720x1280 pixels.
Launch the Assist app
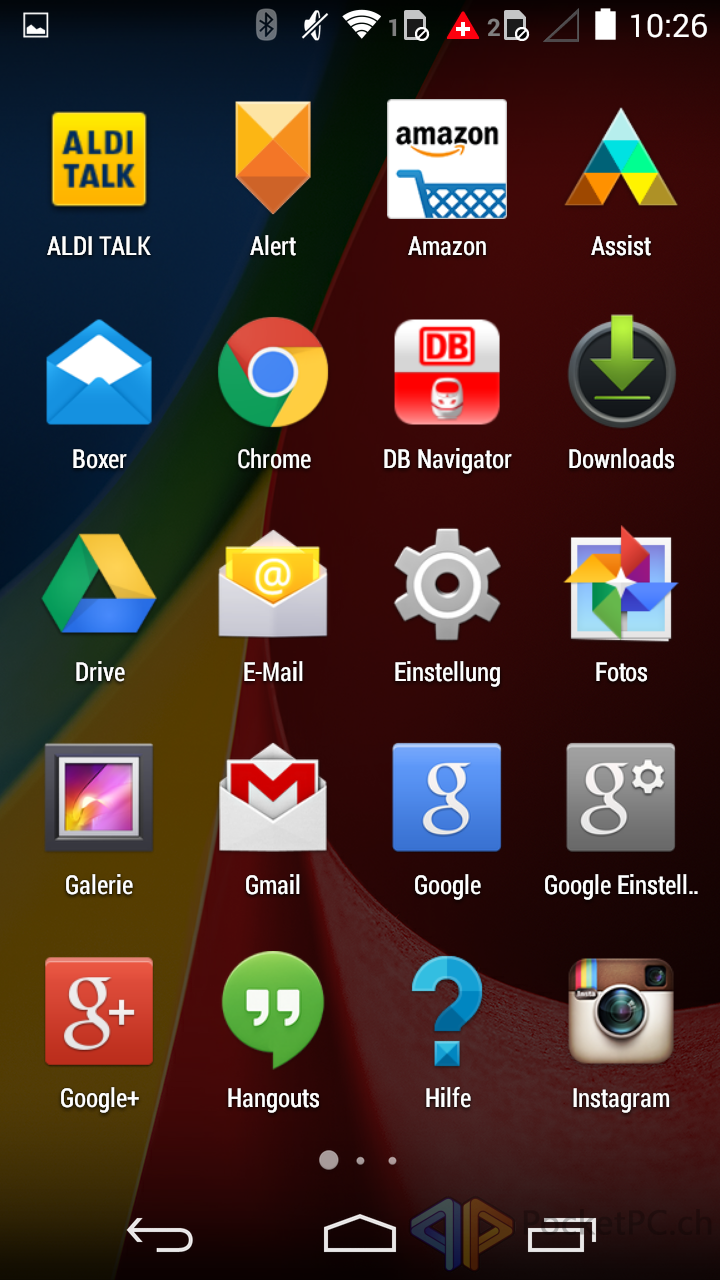click(621, 160)
